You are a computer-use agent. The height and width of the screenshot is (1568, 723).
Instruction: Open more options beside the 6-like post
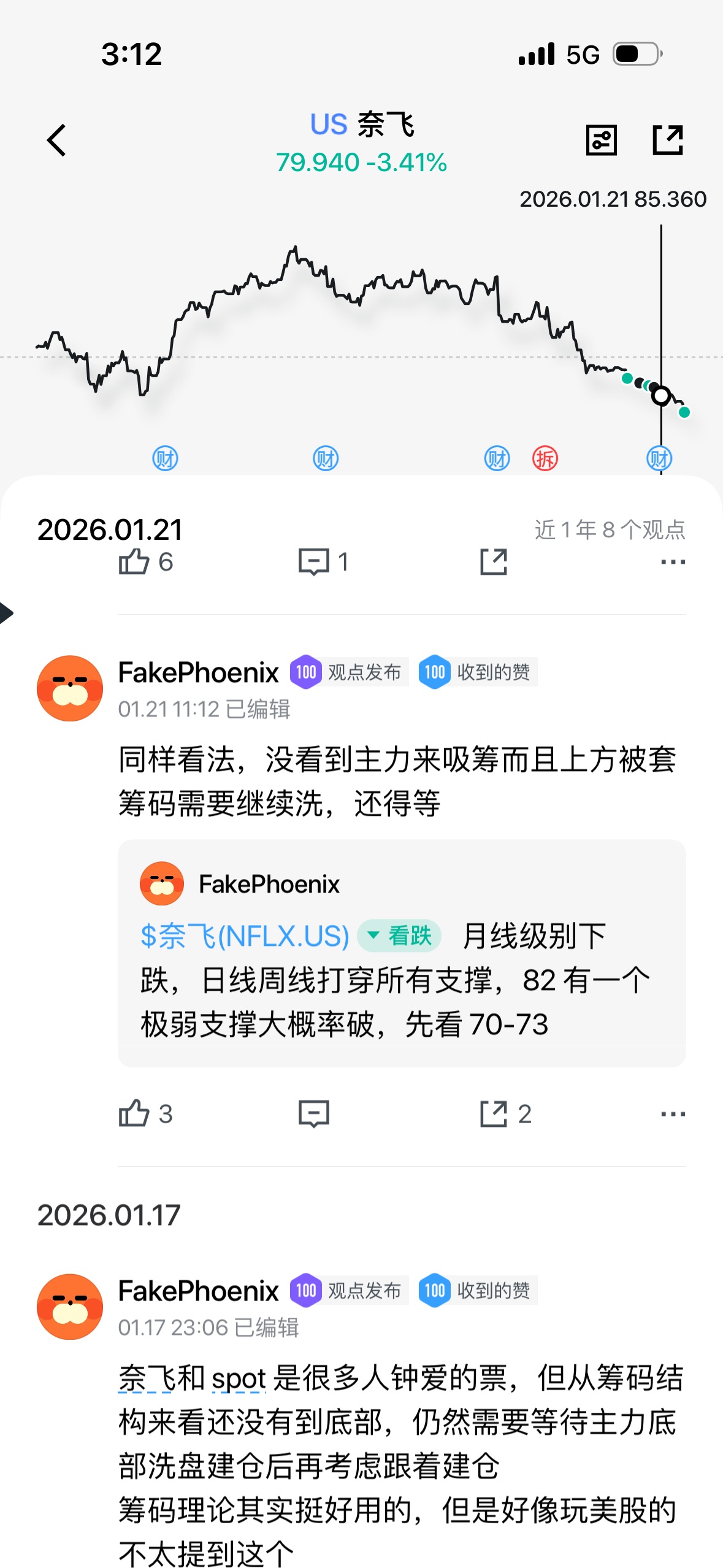[673, 561]
